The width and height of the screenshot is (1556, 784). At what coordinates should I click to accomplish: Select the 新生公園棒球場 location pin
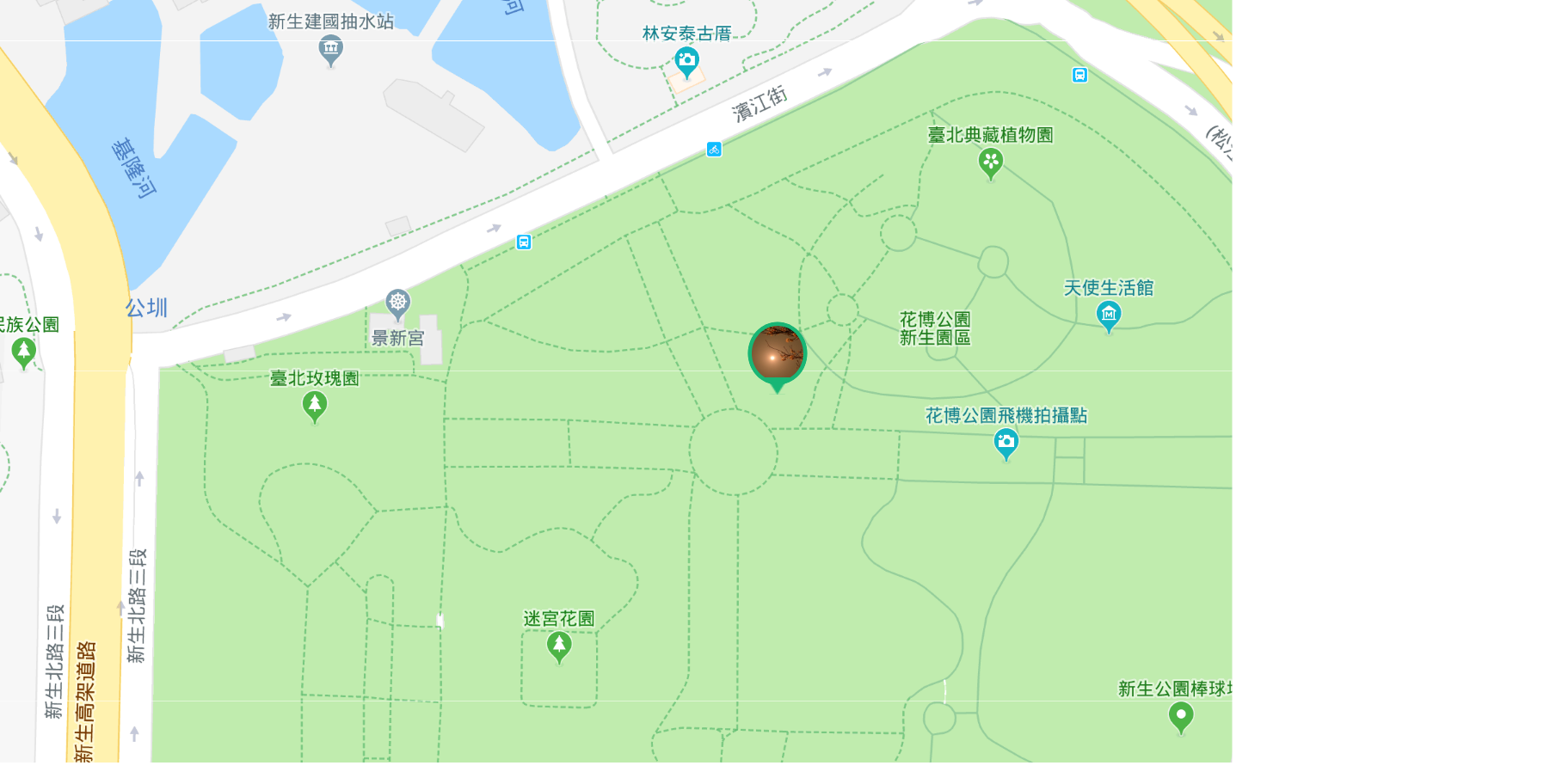(x=1181, y=715)
